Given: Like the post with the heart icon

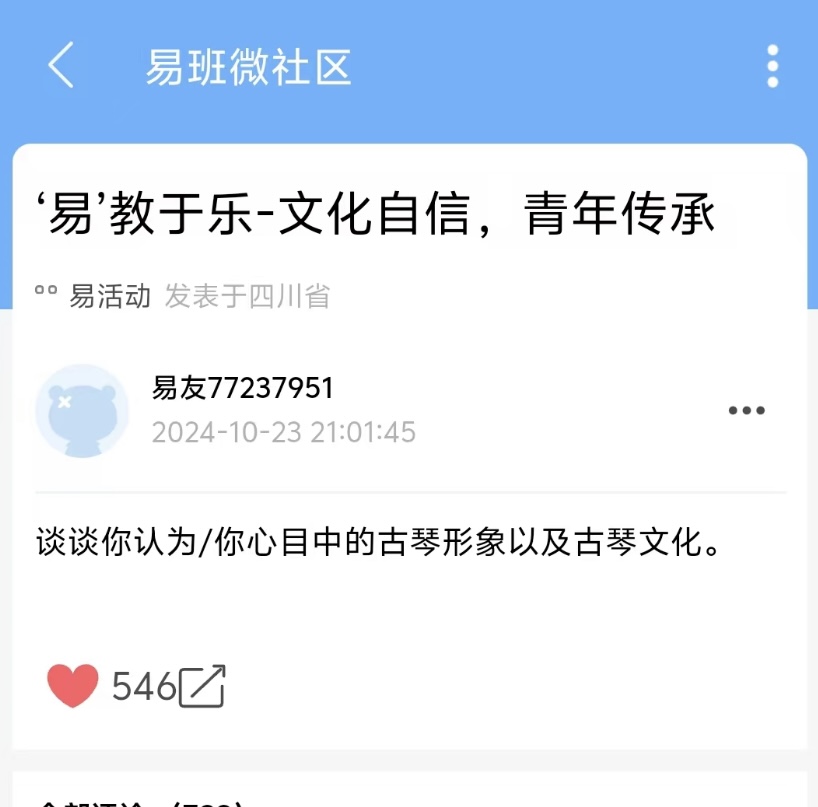Looking at the screenshot, I should pyautogui.click(x=73, y=685).
